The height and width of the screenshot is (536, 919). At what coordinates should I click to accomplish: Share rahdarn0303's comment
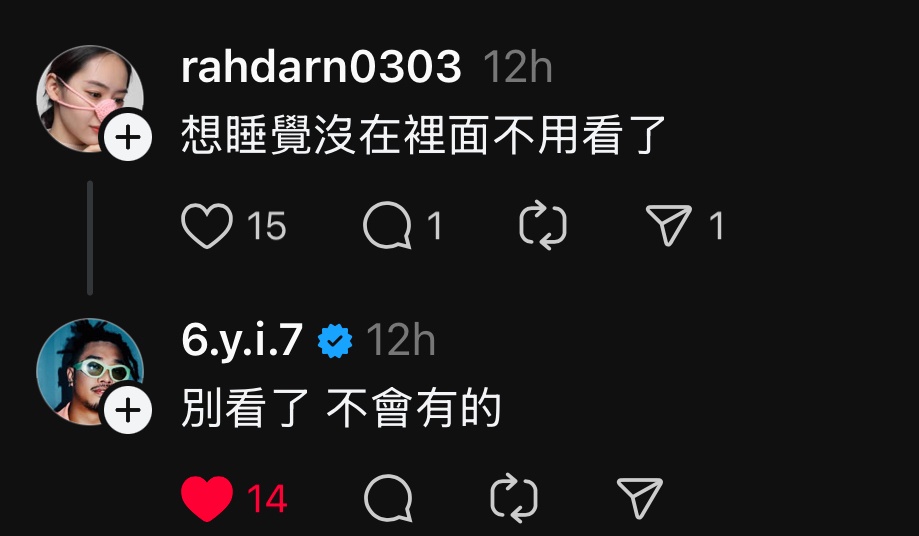669,227
